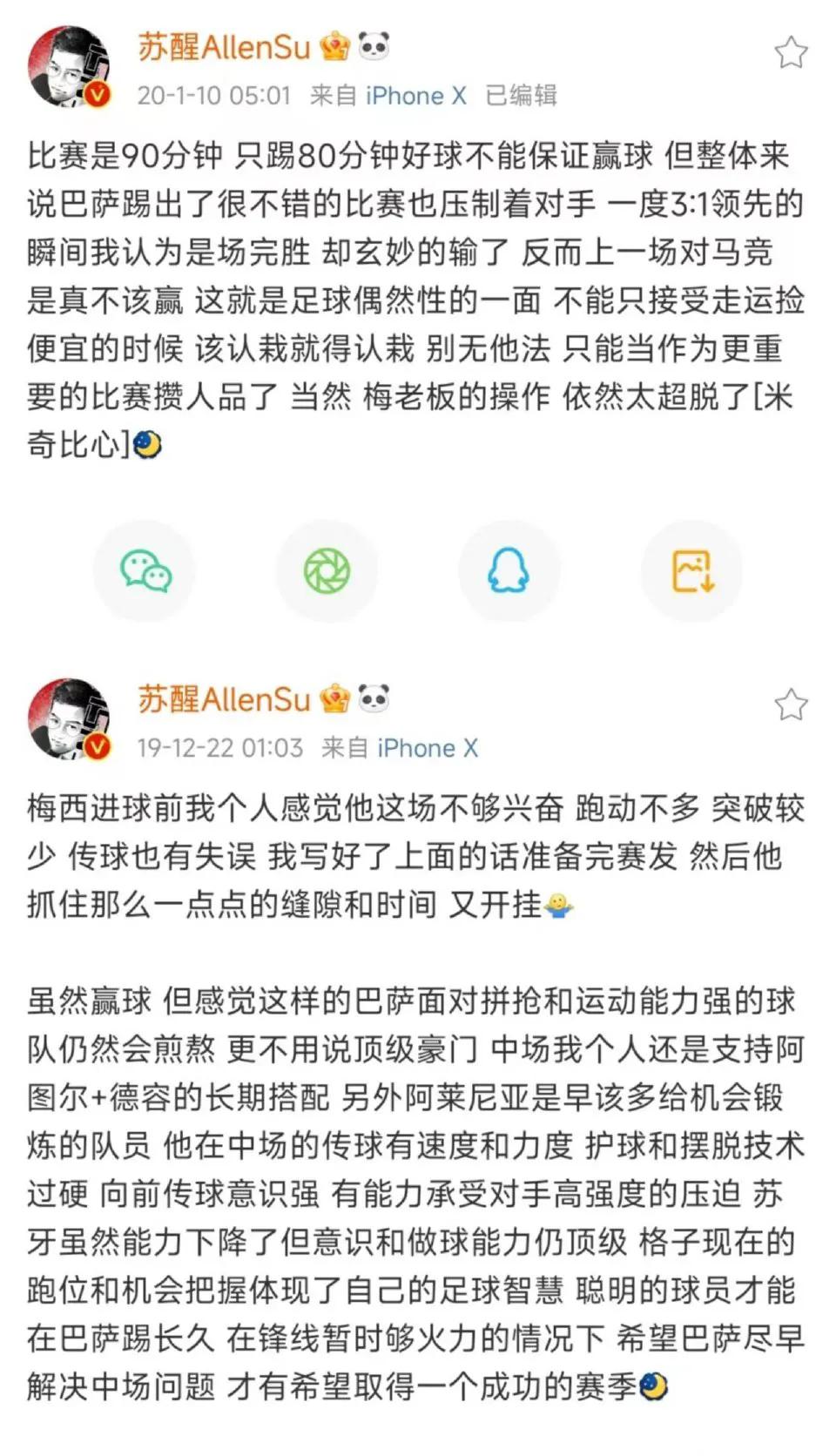Click the crown badge on the second post
The image size is (836, 1456).
click(334, 699)
